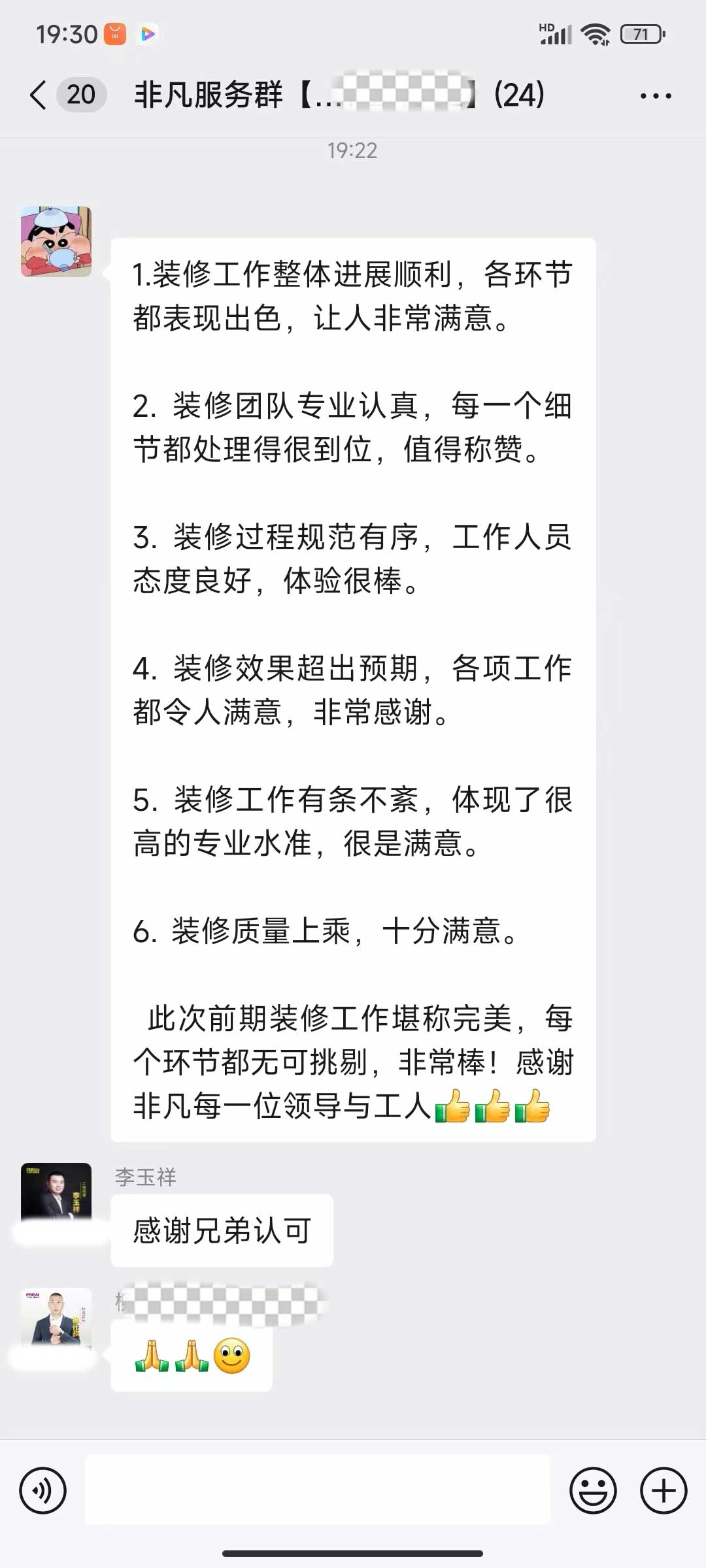Viewport: 706px width, 1568px height.
Task: Tap the message text field
Action: pyautogui.click(x=318, y=1491)
